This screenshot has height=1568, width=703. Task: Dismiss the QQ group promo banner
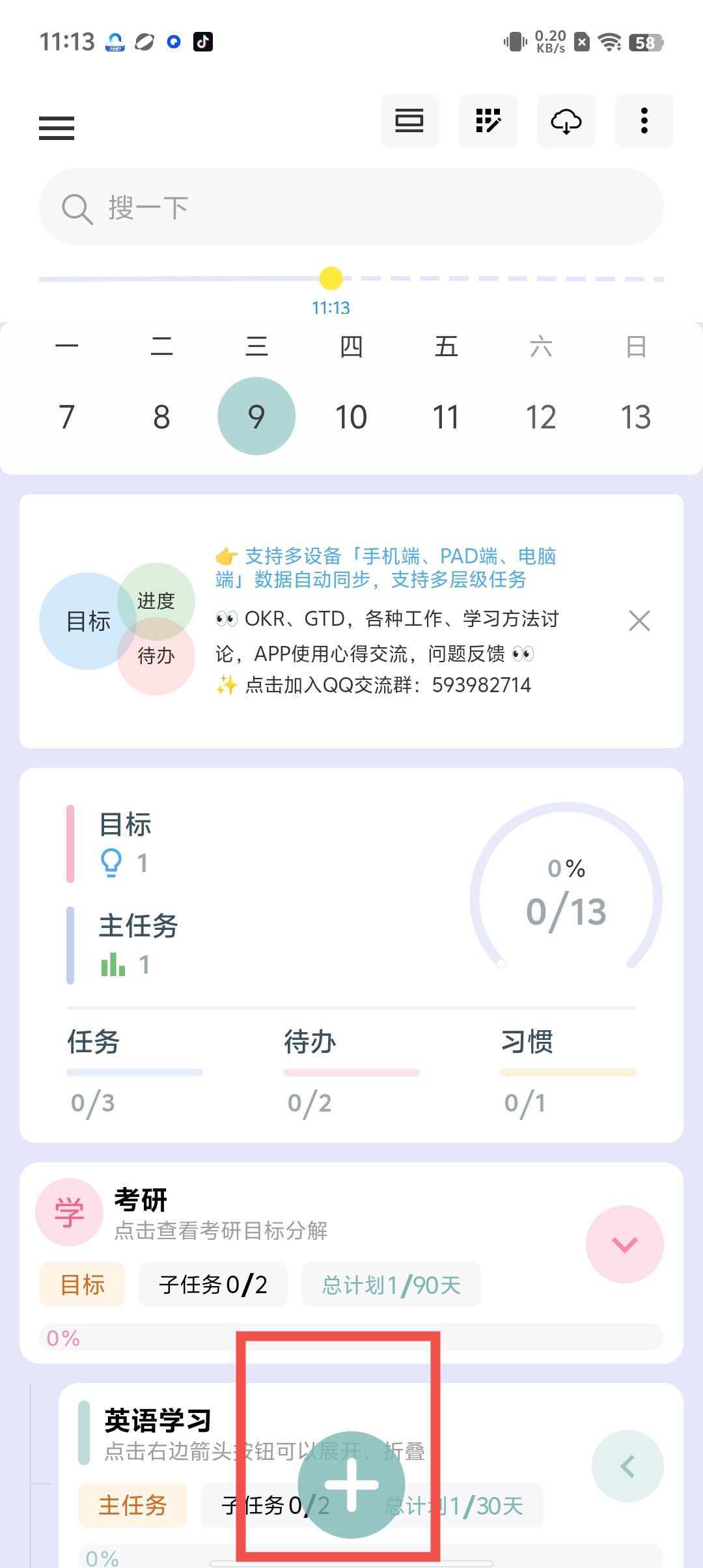[639, 621]
